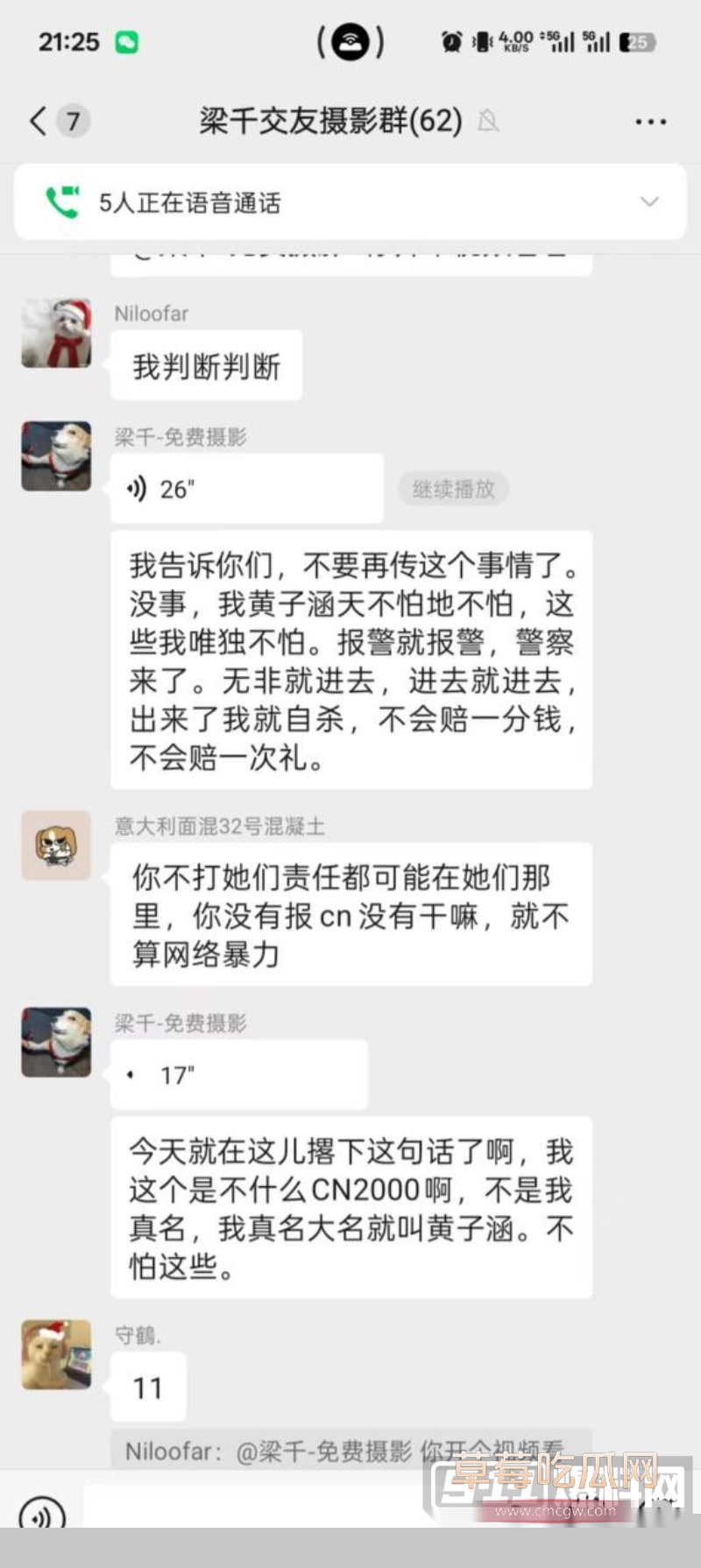Open the group chat overflow menu
The image size is (701, 1568).
(650, 122)
